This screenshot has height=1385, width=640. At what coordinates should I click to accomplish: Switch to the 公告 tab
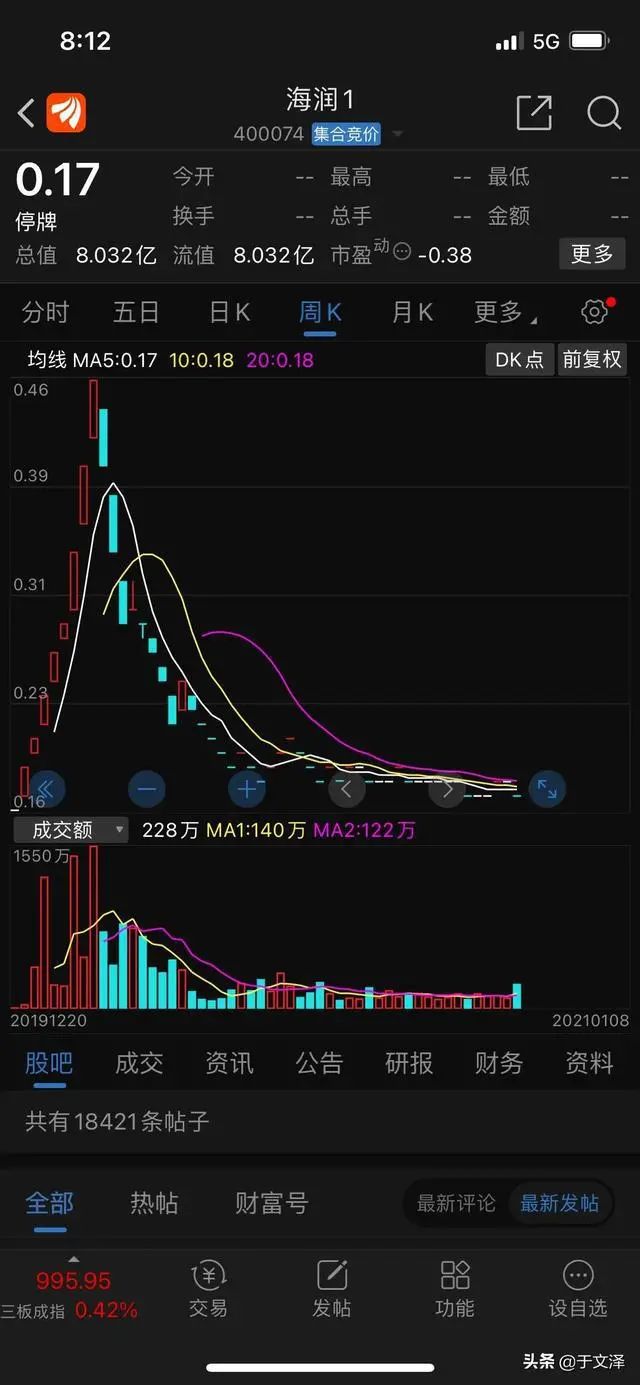[319, 1063]
